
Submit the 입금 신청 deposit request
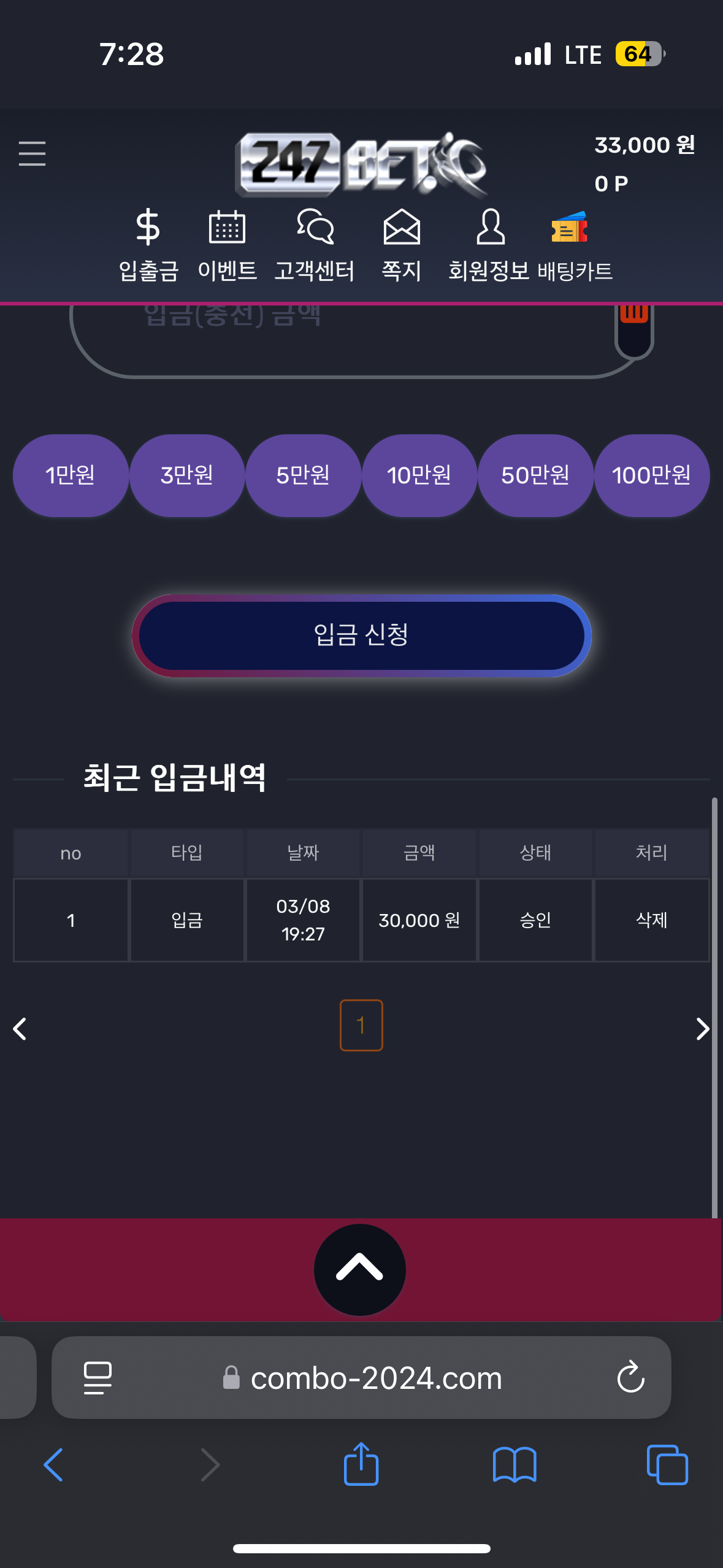tap(361, 636)
